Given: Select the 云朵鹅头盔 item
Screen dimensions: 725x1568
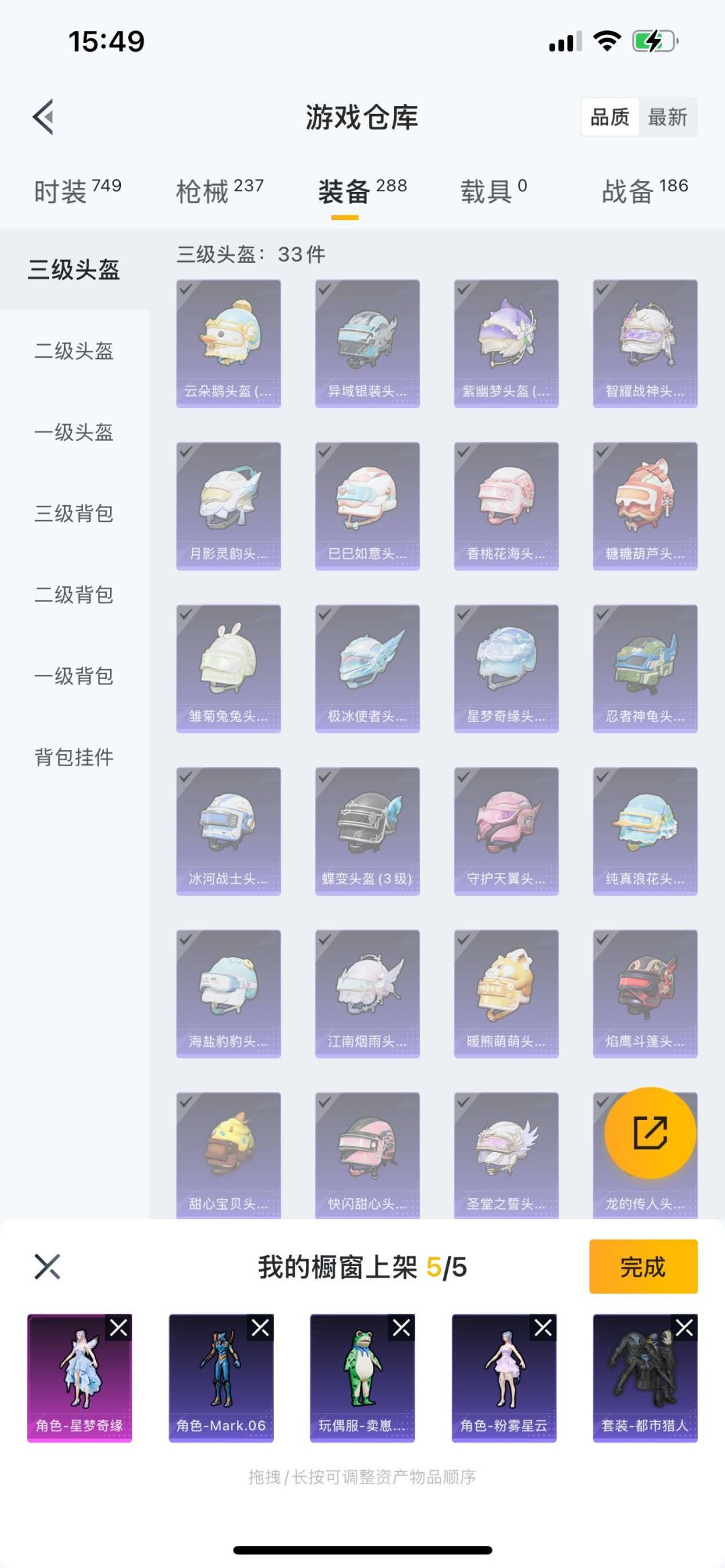Looking at the screenshot, I should click(x=228, y=344).
